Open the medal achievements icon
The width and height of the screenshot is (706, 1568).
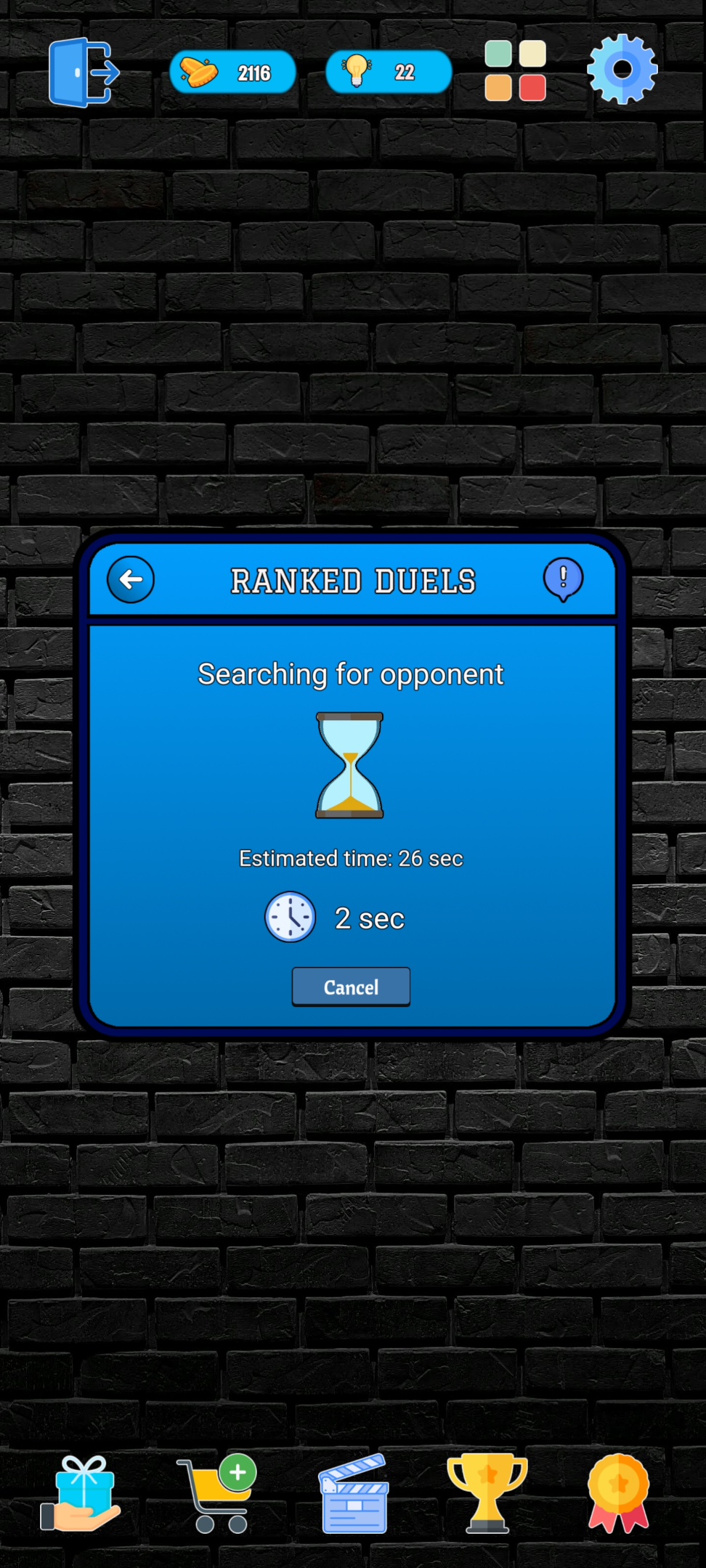tap(618, 1493)
